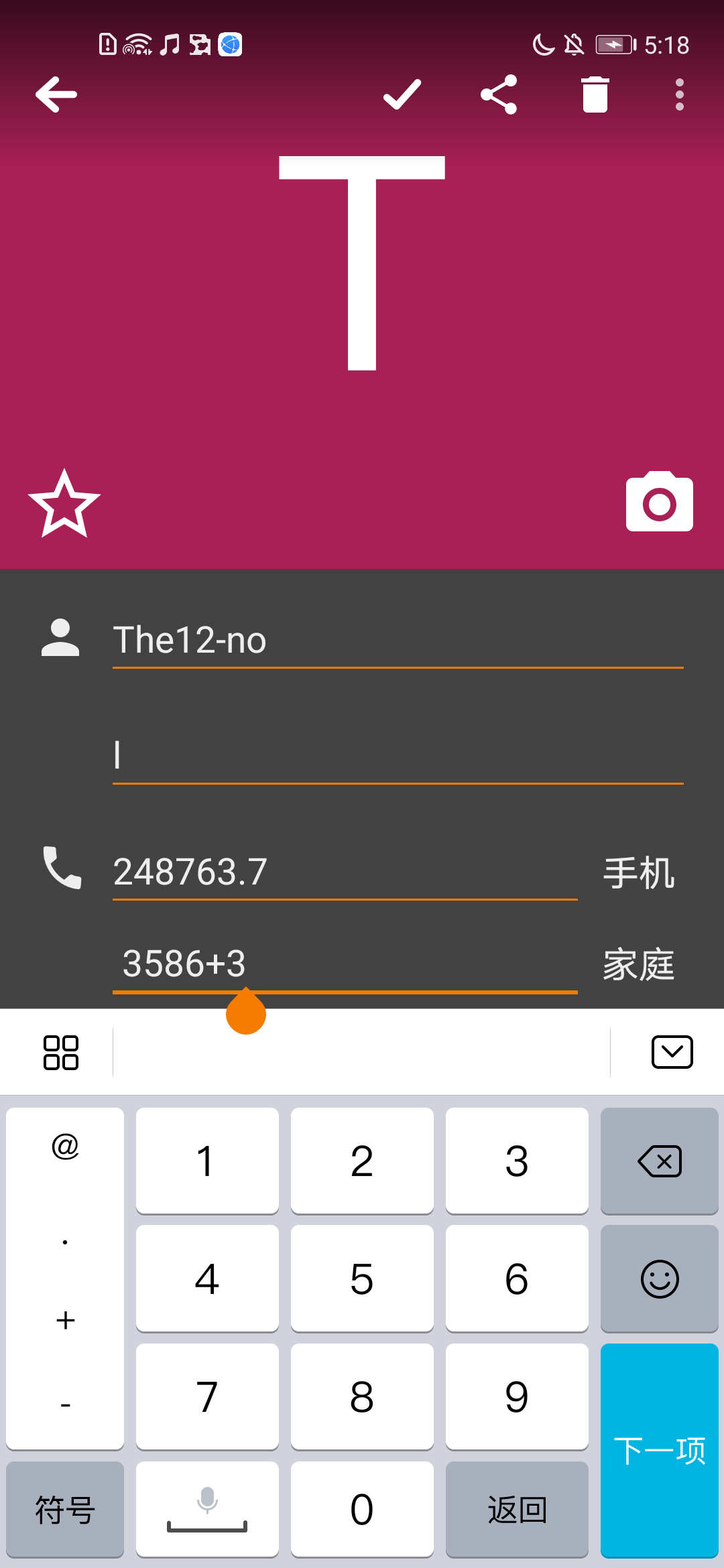Screen dimensions: 724x1568
Task: Tap the backspace key
Action: point(659,1161)
